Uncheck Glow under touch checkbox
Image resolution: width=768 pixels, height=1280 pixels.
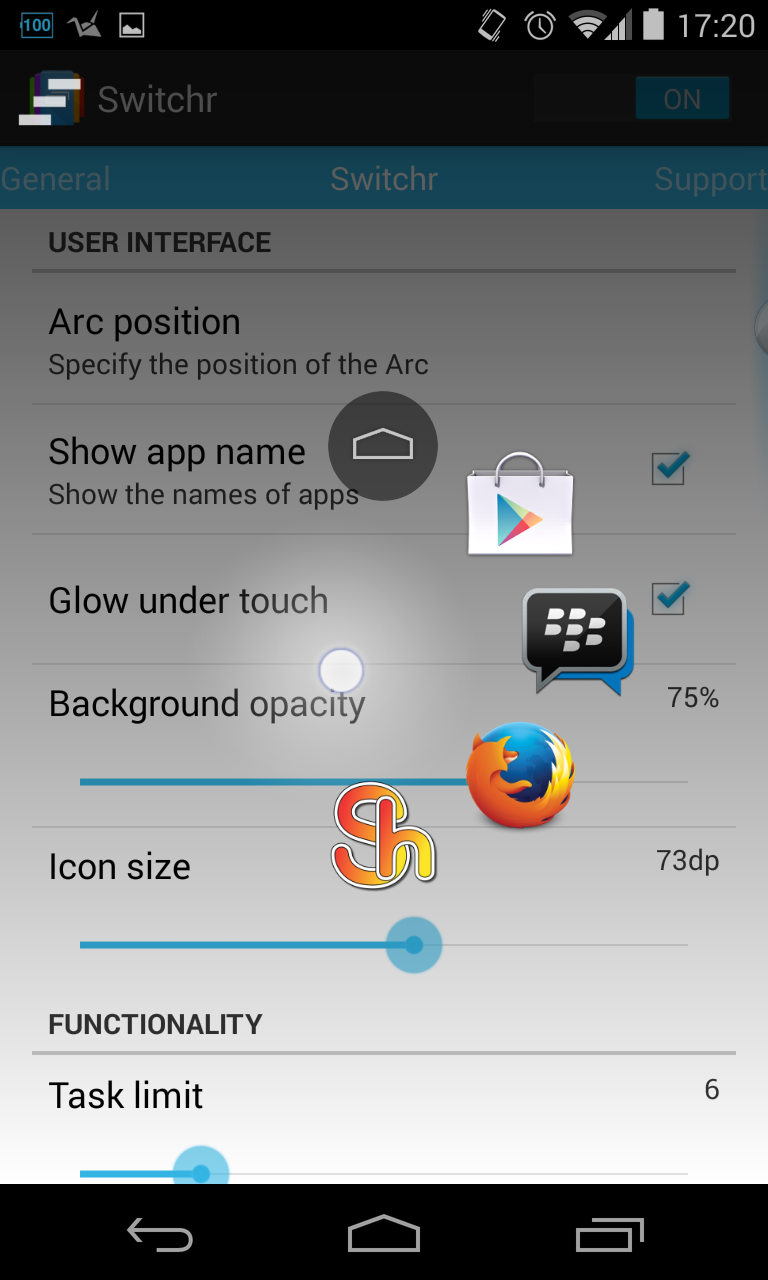pyautogui.click(x=668, y=598)
